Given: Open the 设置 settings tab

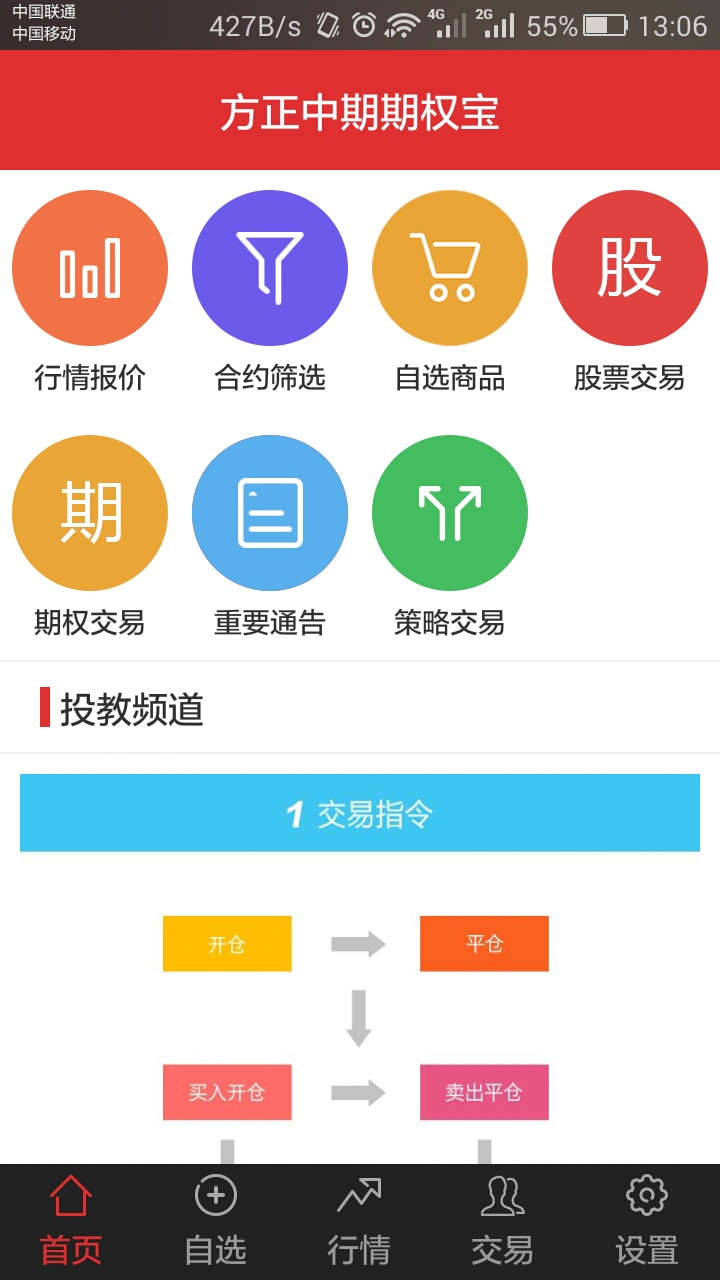Looking at the screenshot, I should click(x=647, y=1222).
